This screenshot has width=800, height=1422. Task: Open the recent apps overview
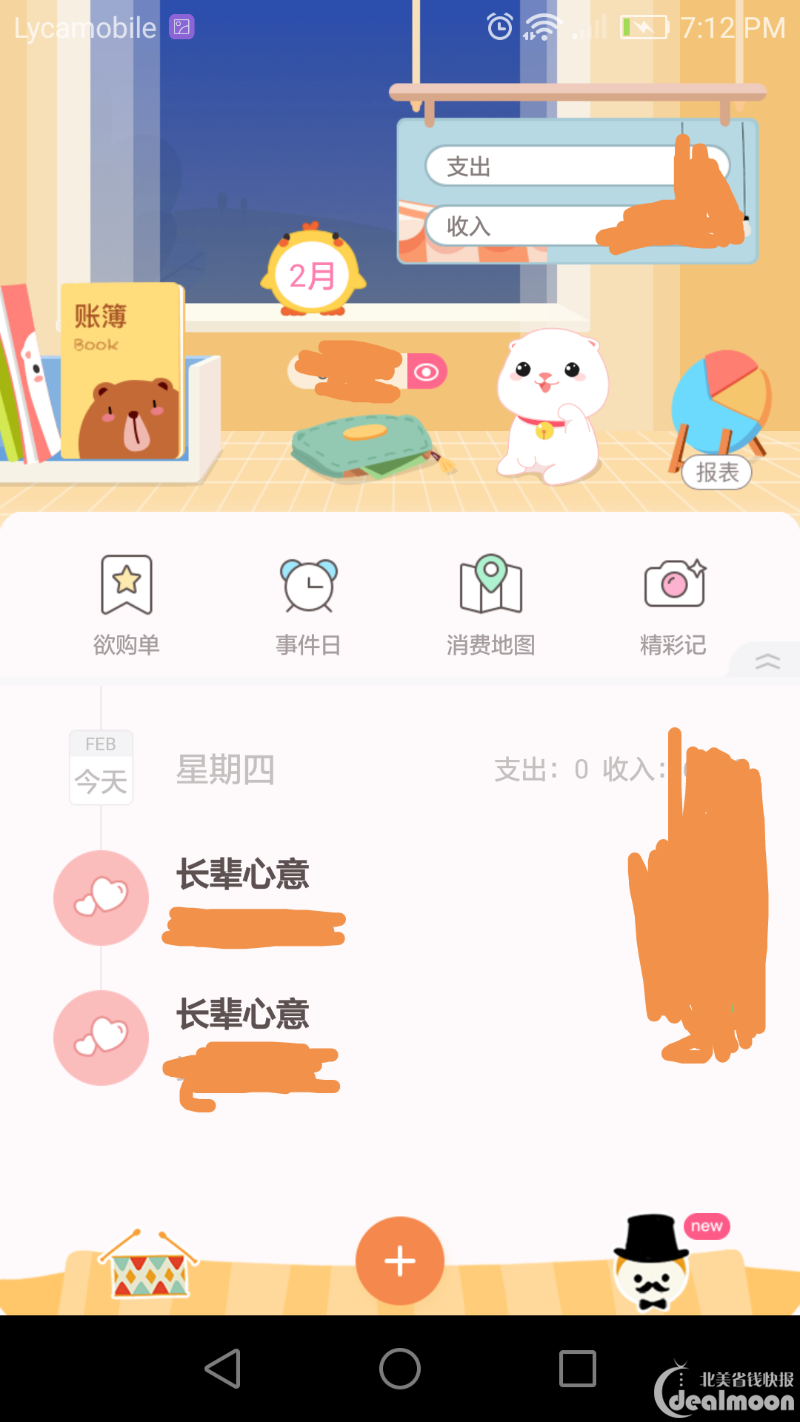(x=577, y=1368)
